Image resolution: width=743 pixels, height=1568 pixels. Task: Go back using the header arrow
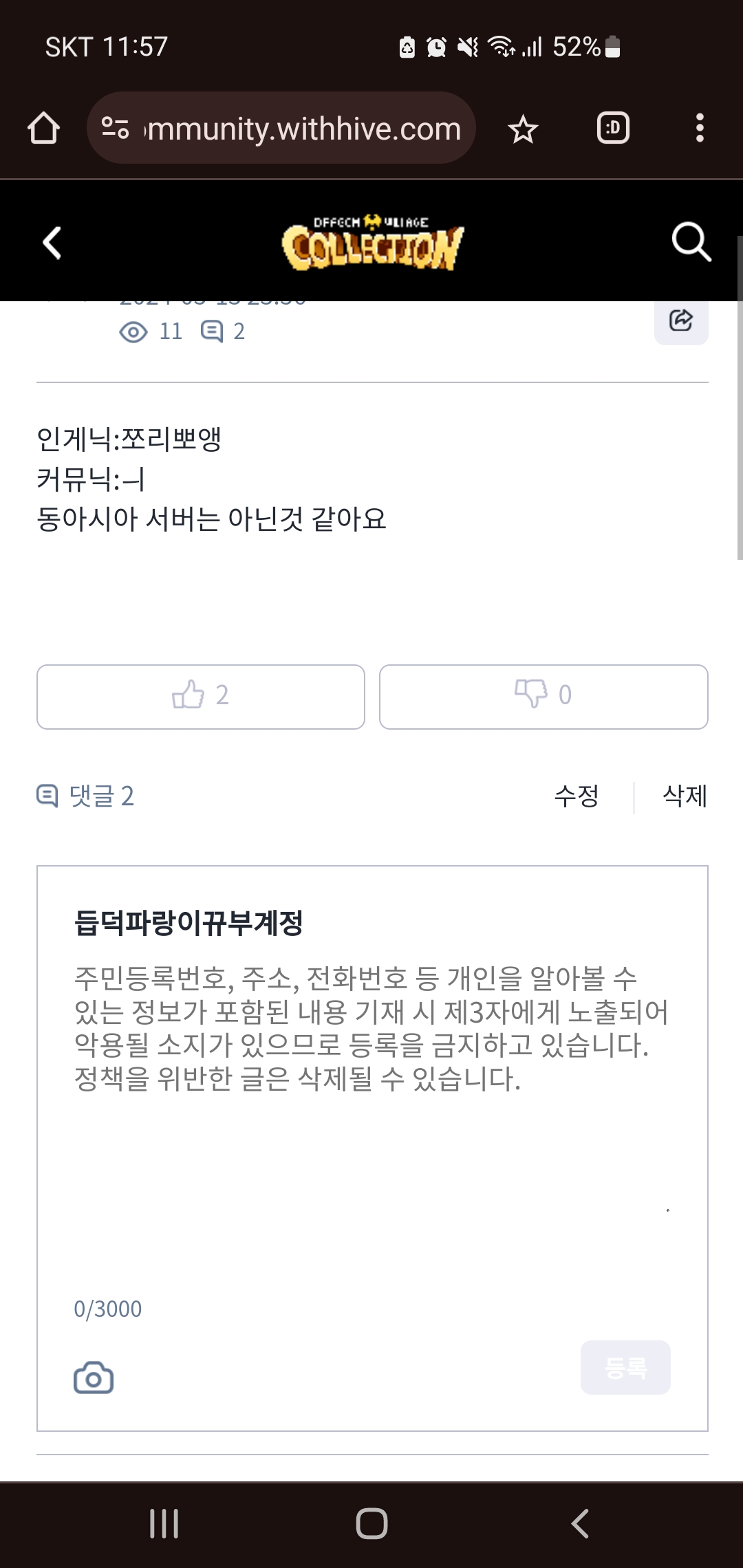click(x=52, y=243)
